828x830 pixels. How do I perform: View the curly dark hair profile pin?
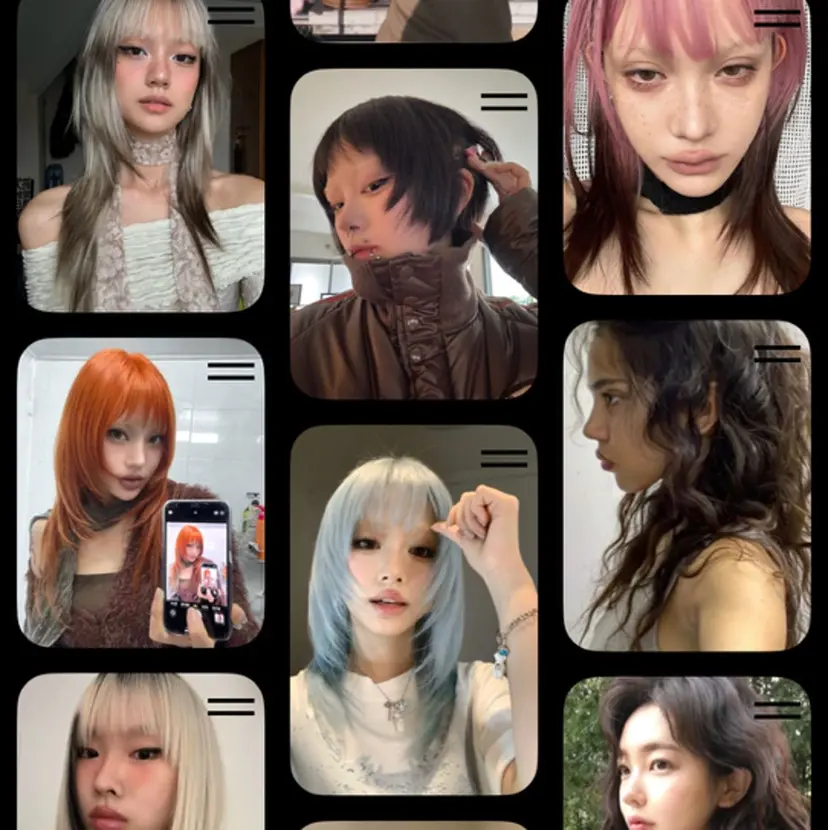(x=686, y=485)
